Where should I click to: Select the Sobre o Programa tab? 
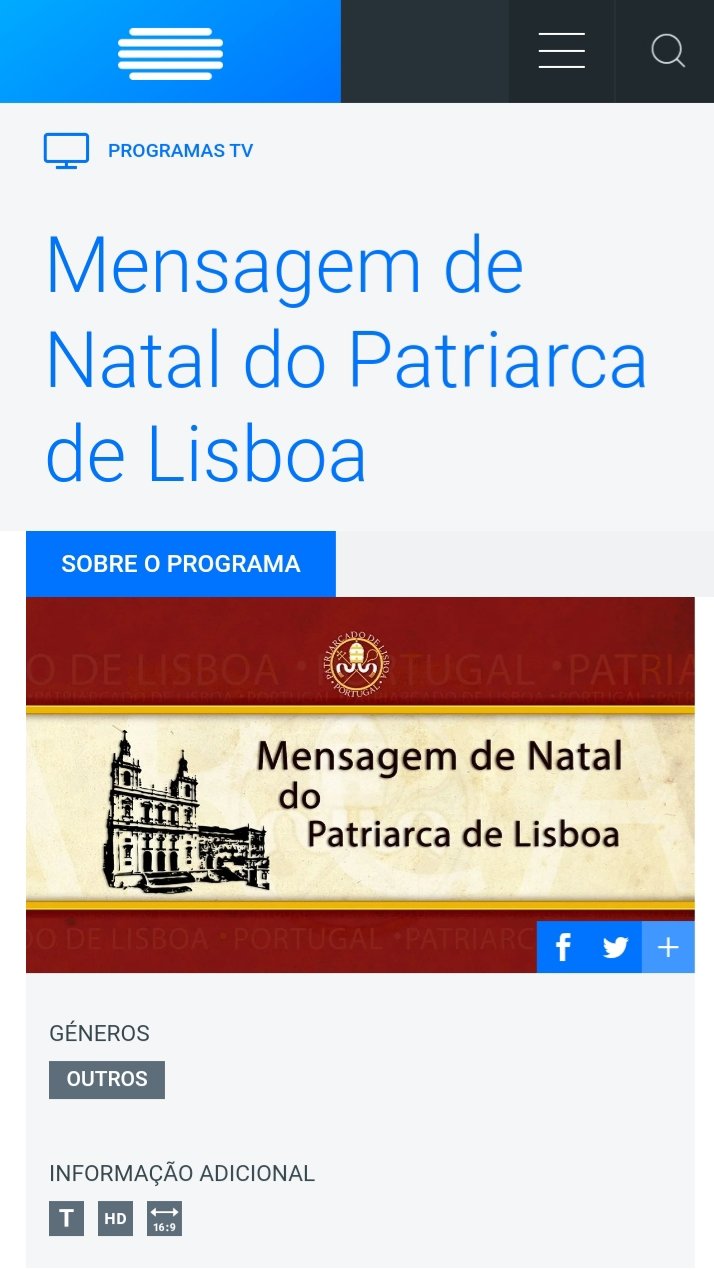click(x=181, y=564)
